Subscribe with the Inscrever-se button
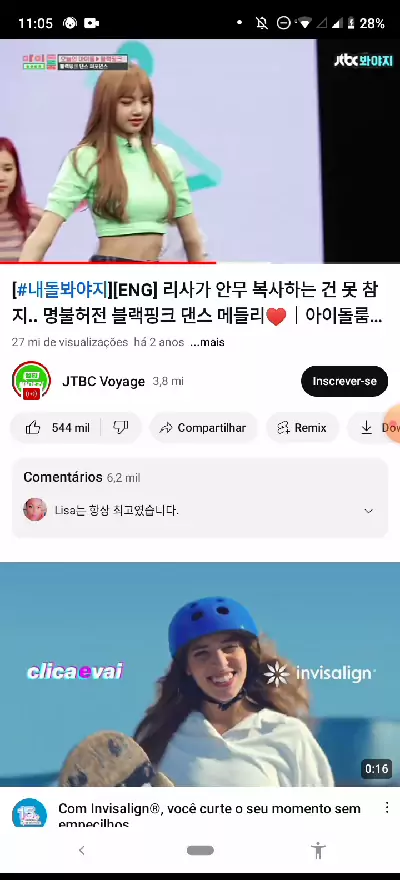The width and height of the screenshot is (400, 880). (x=344, y=381)
